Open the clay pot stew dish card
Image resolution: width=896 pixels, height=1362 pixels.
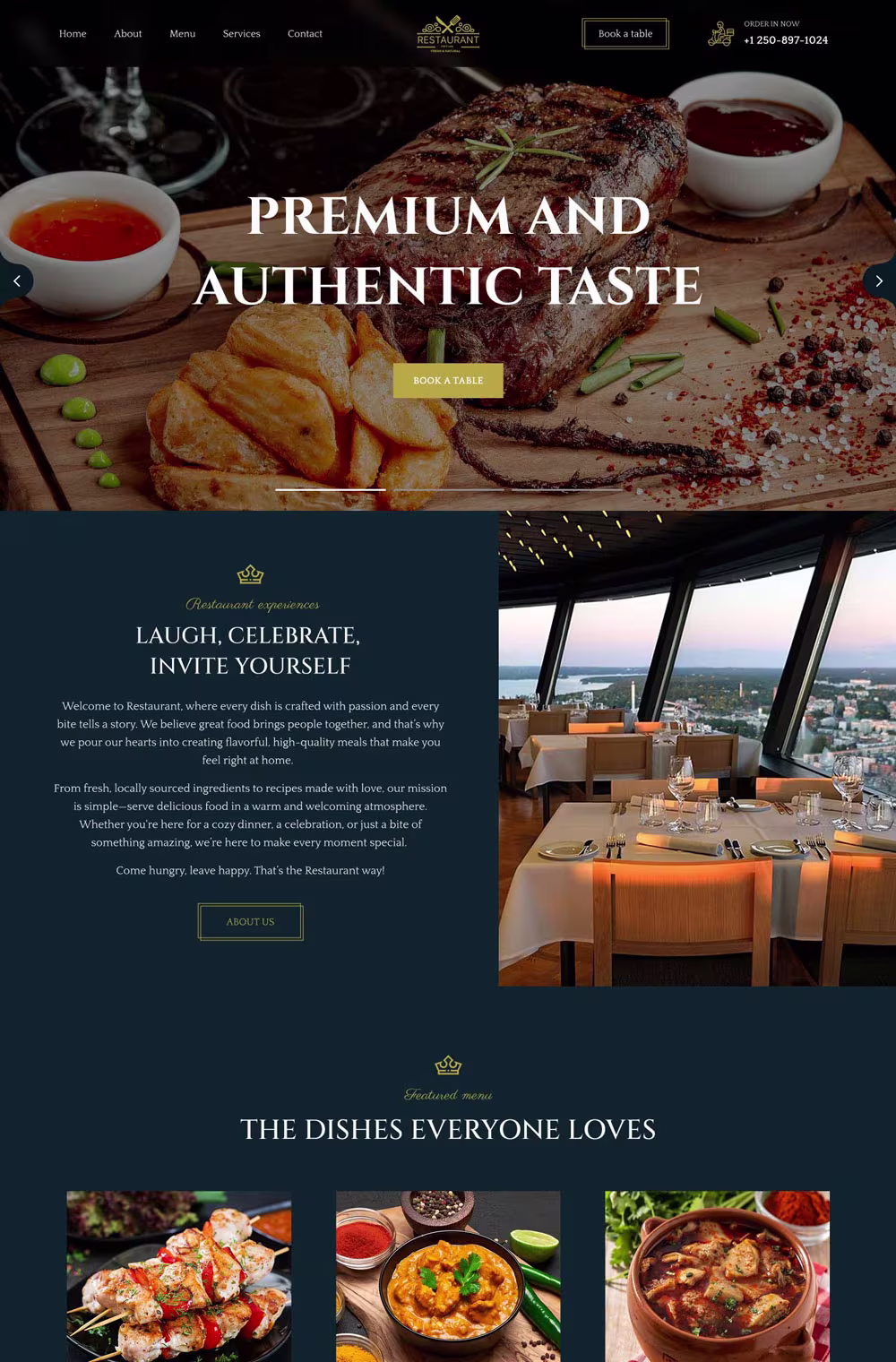pos(717,1277)
